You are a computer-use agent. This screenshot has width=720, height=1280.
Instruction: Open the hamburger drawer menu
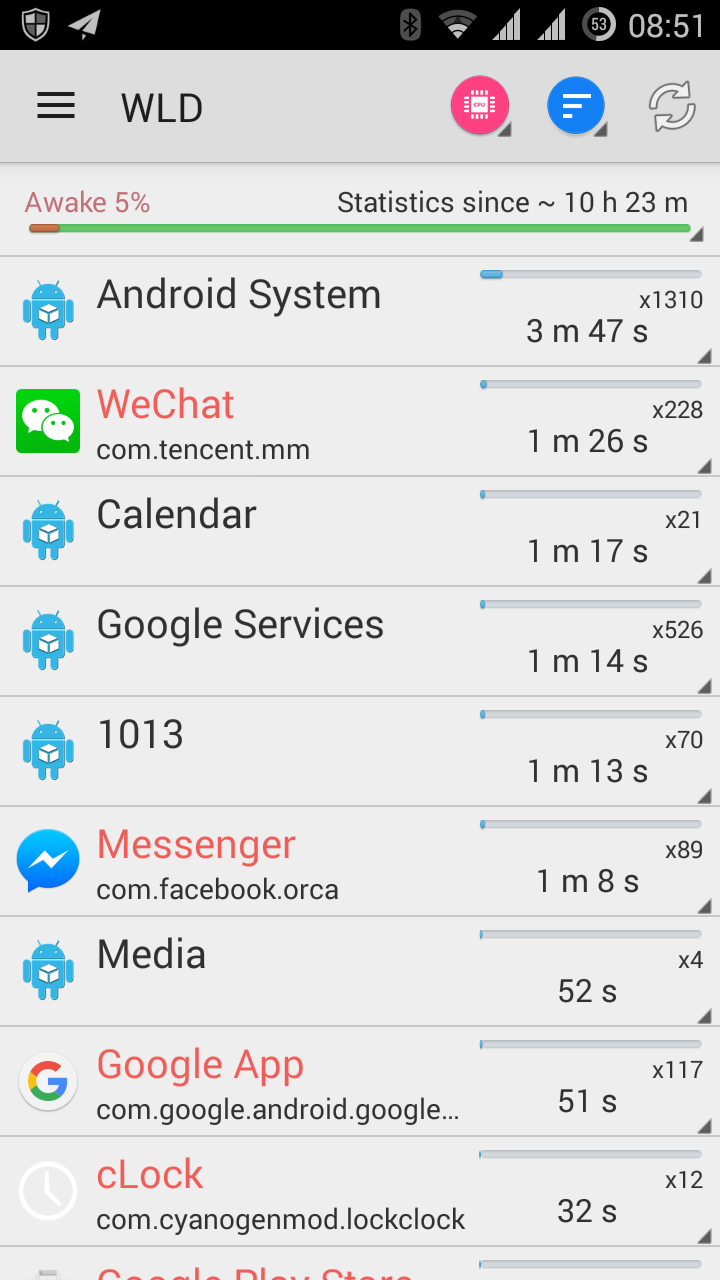[56, 106]
